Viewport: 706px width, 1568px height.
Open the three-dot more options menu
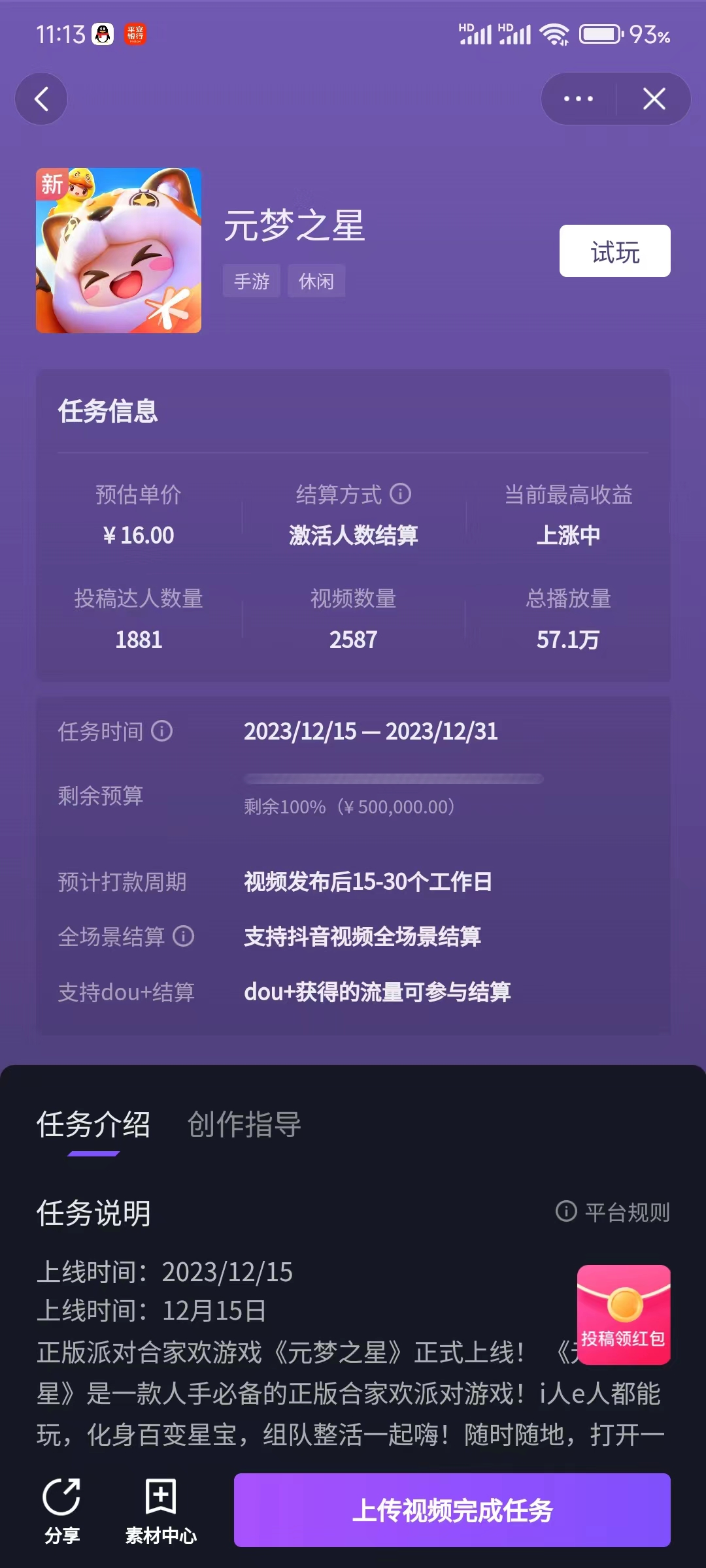[579, 99]
